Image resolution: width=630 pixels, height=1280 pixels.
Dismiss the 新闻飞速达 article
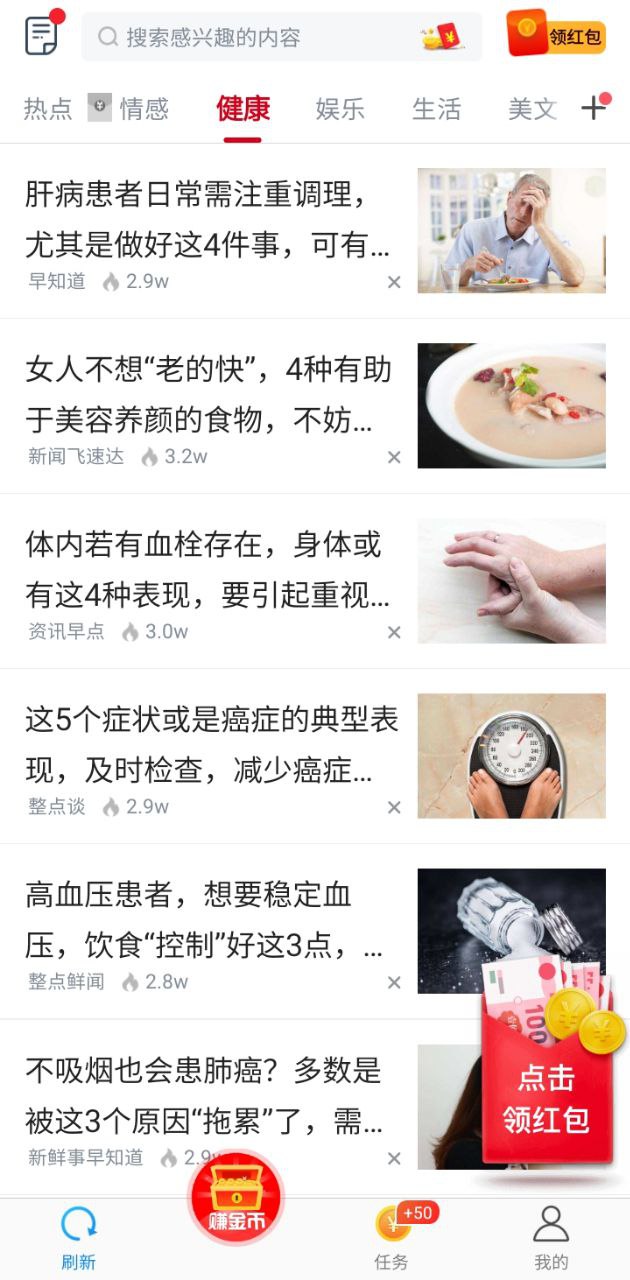click(394, 457)
